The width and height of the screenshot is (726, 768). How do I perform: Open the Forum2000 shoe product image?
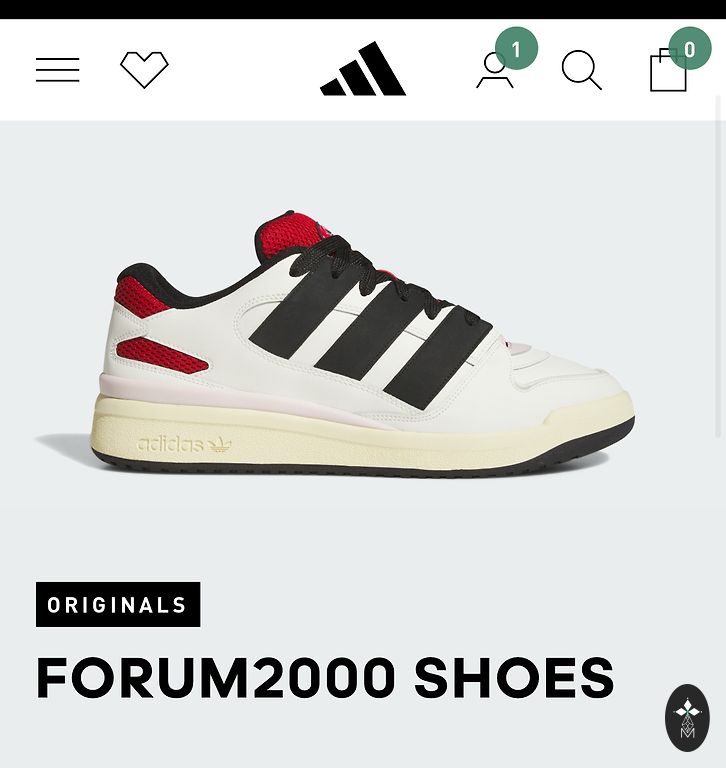click(x=335, y=343)
